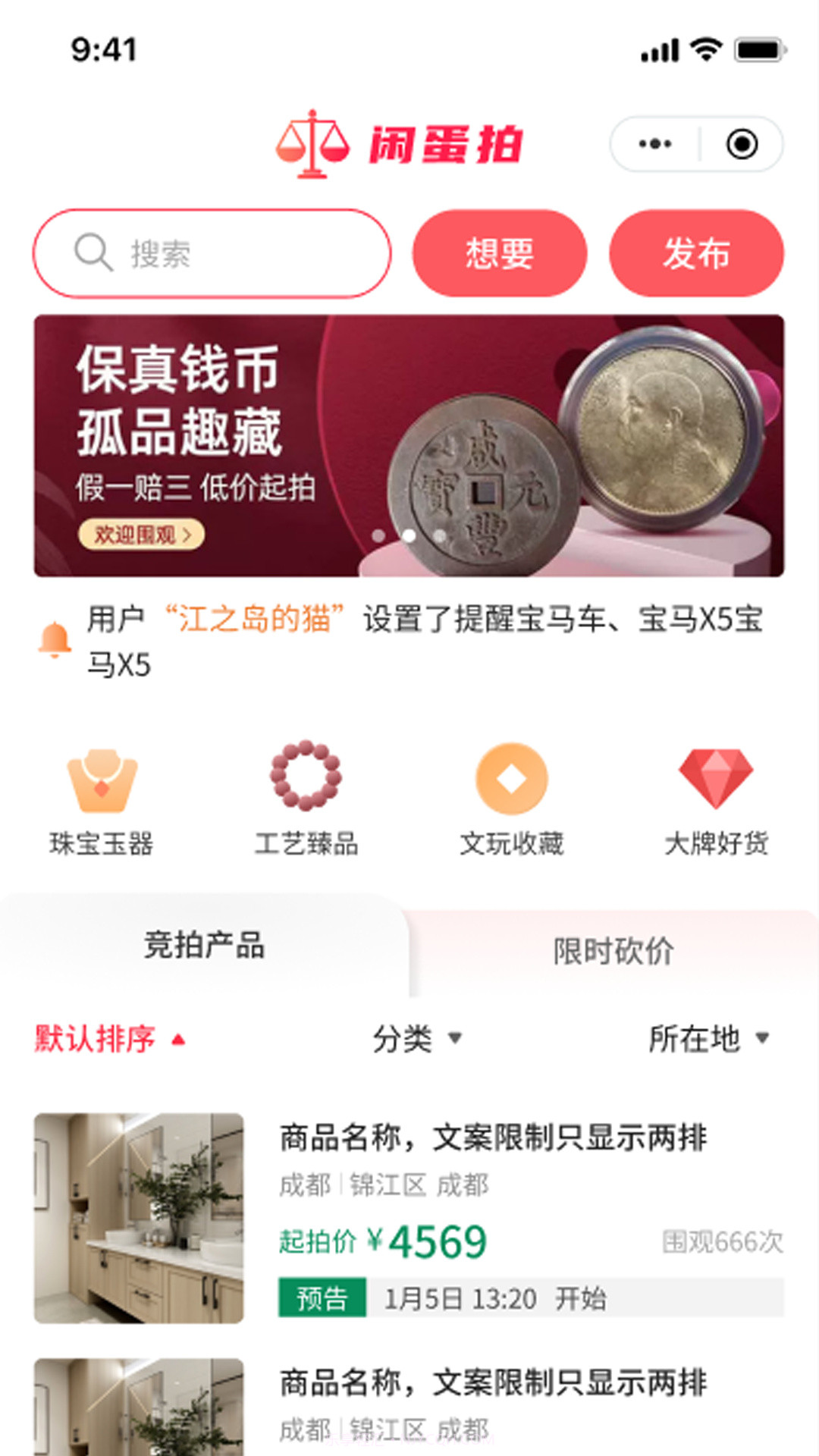Expand the 欢迎围观 banner arrow
The image size is (819, 1456).
tap(188, 535)
